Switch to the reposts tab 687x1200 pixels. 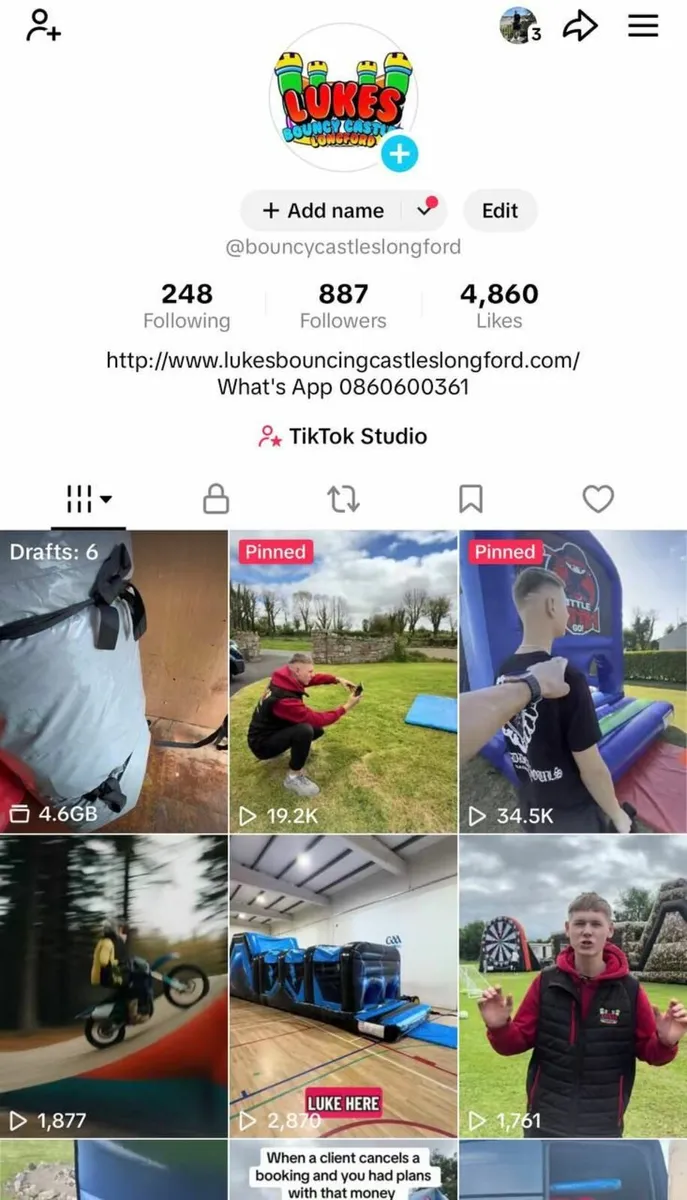343,499
